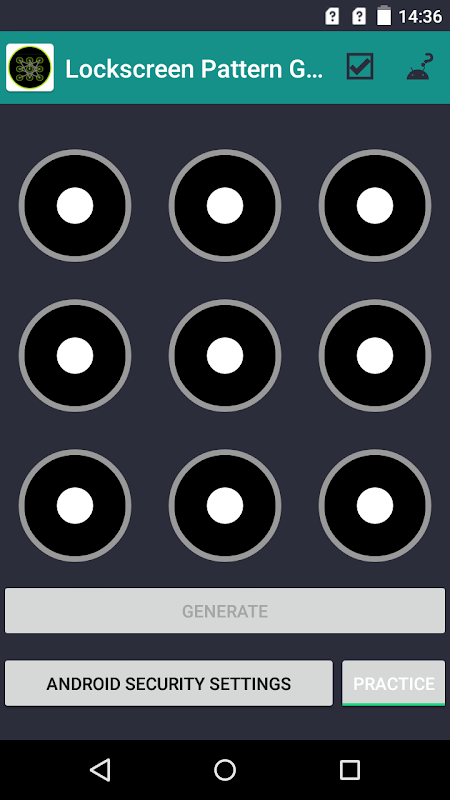This screenshot has width=450, height=800.
Task: Tap the middle-right pattern dot
Action: 375,356
